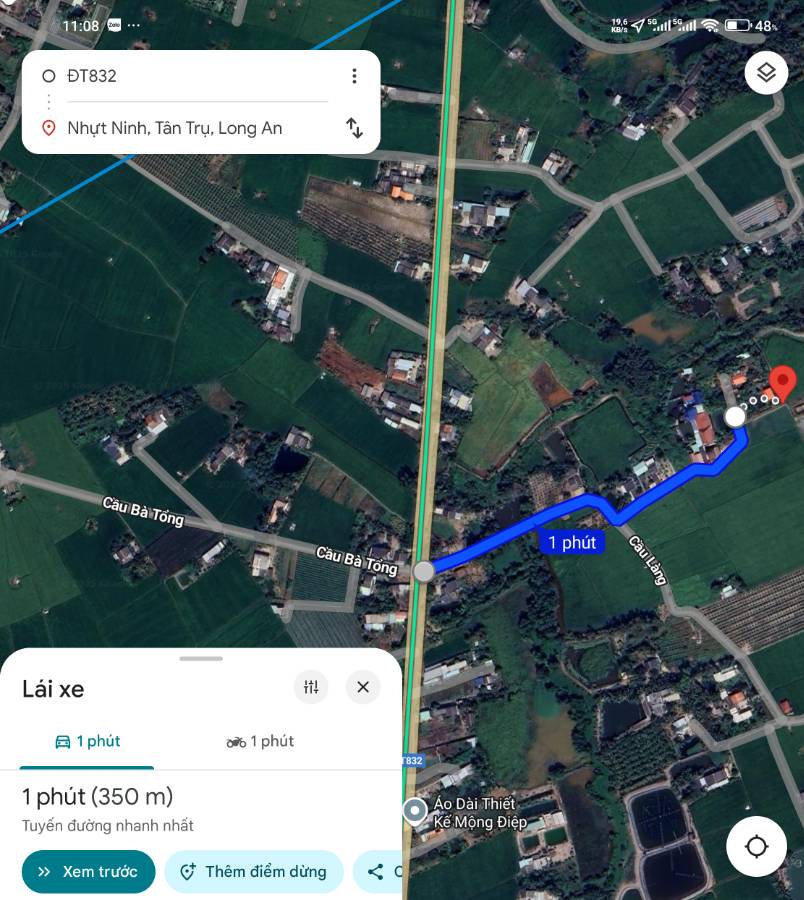Tap the Xem trước preview button

click(88, 871)
